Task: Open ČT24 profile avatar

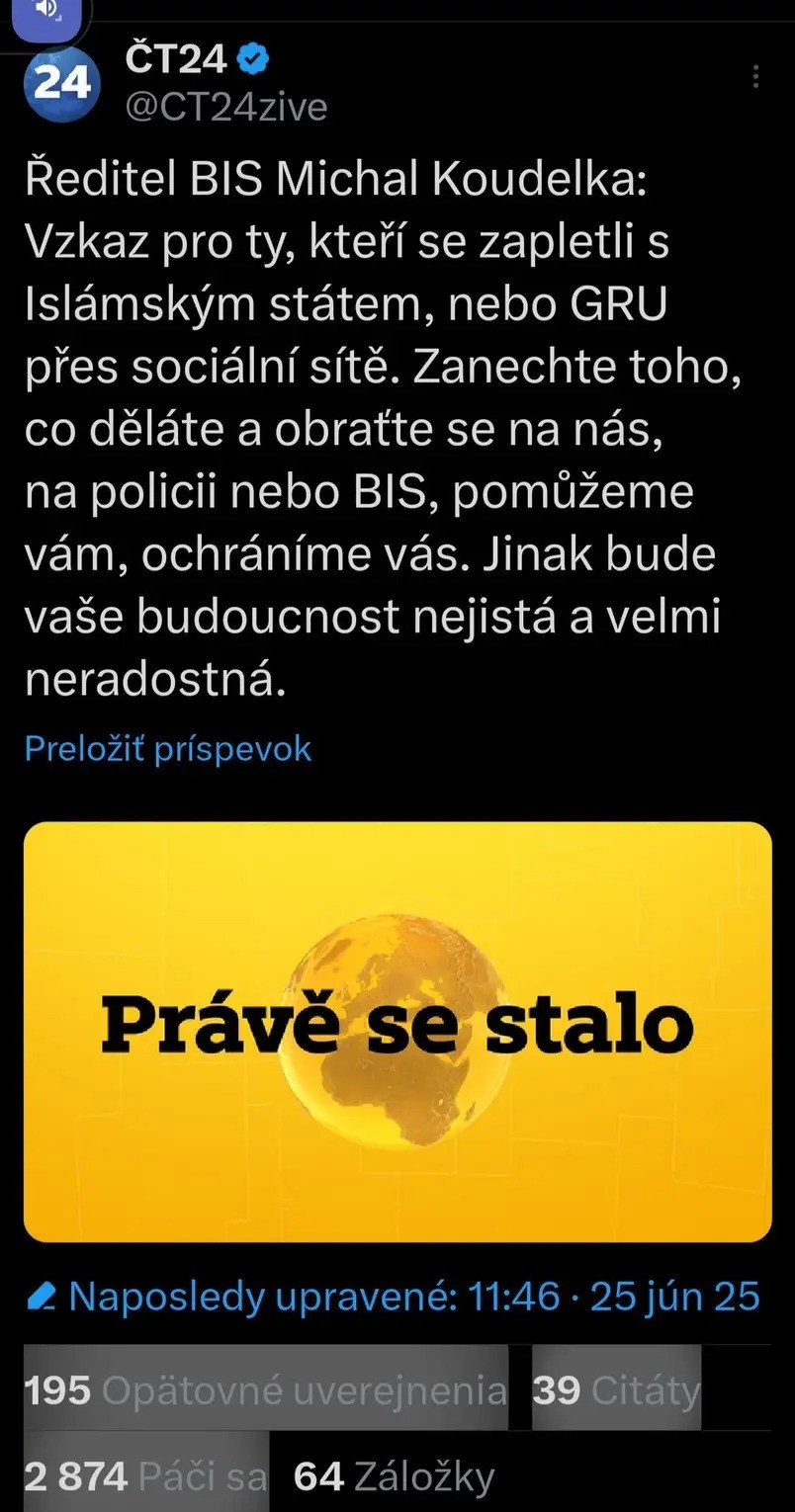Action: pos(62,84)
